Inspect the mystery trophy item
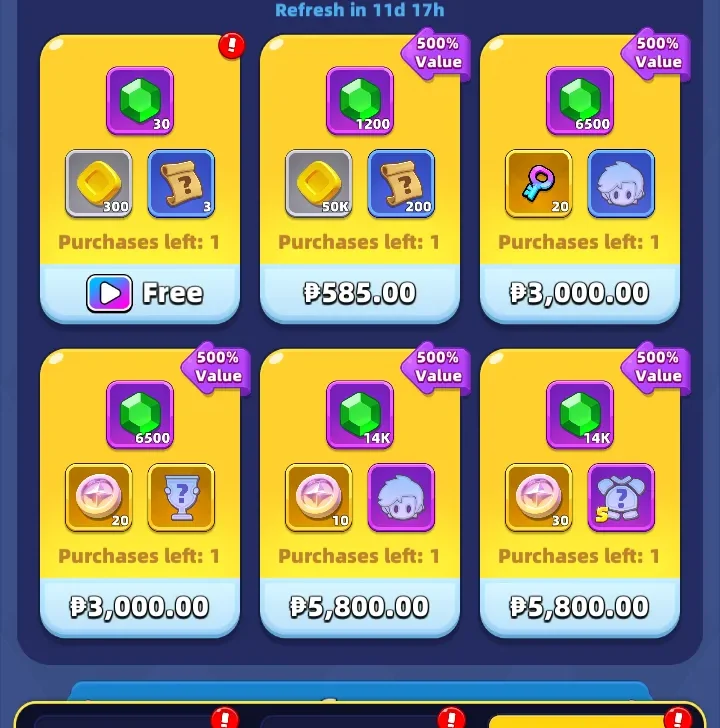 point(181,497)
